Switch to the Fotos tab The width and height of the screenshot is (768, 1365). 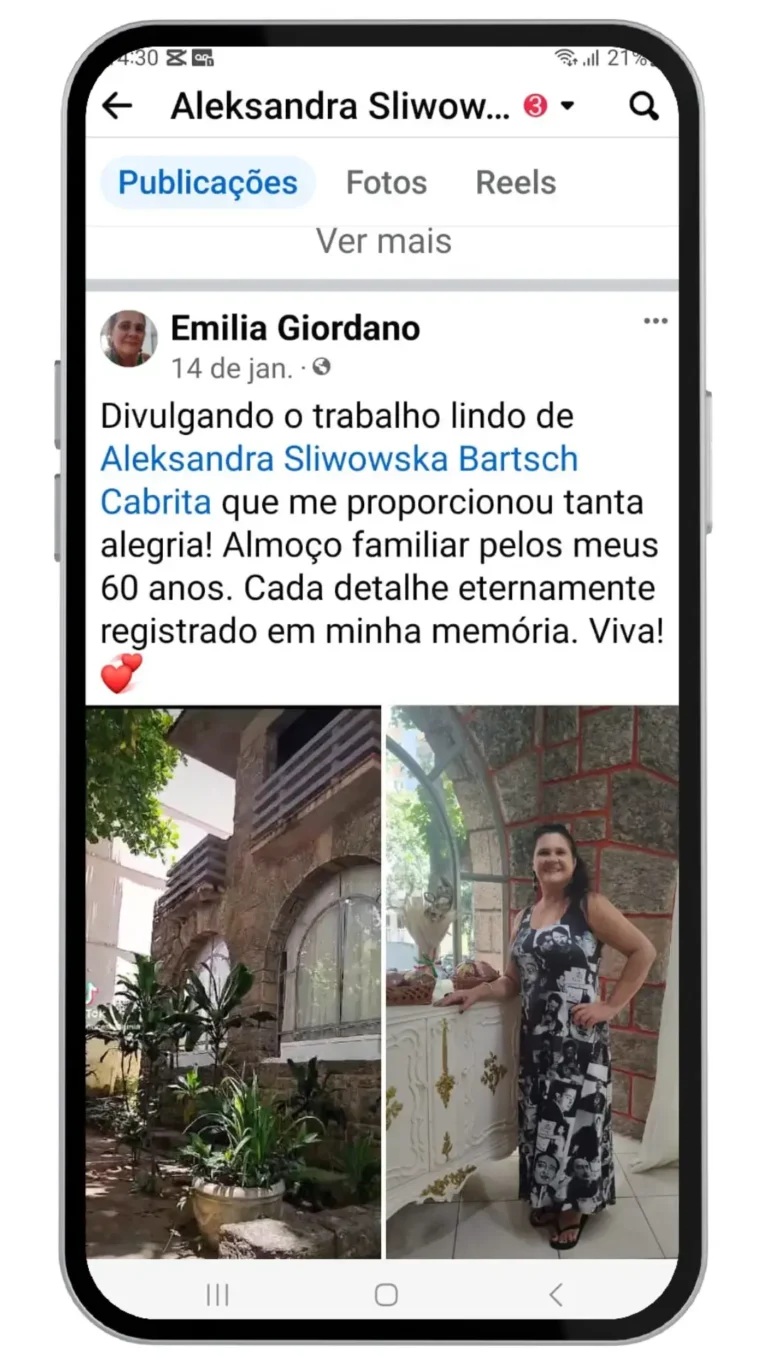pyautogui.click(x=386, y=183)
